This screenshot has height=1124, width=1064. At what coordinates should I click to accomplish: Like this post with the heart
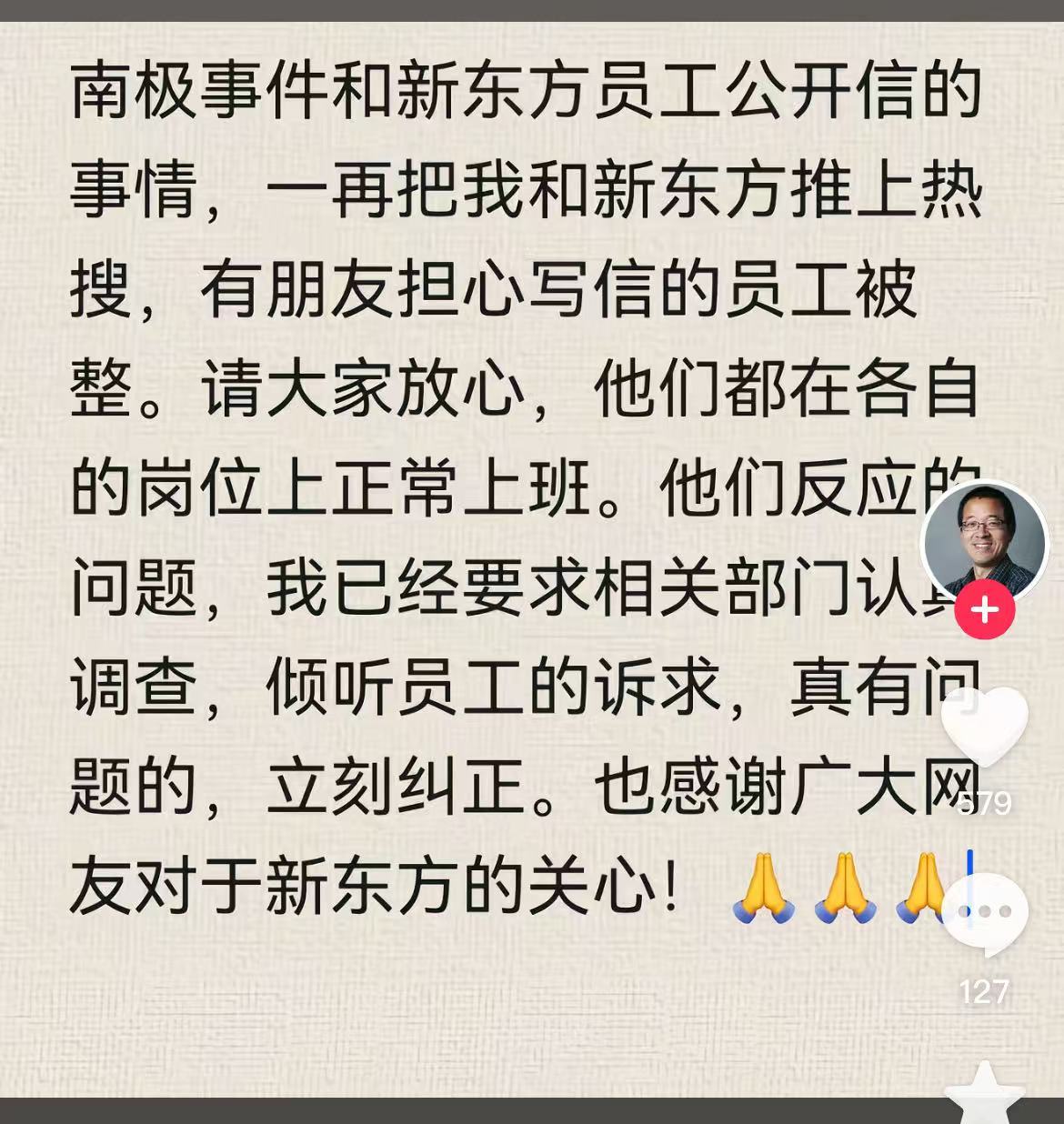click(984, 728)
